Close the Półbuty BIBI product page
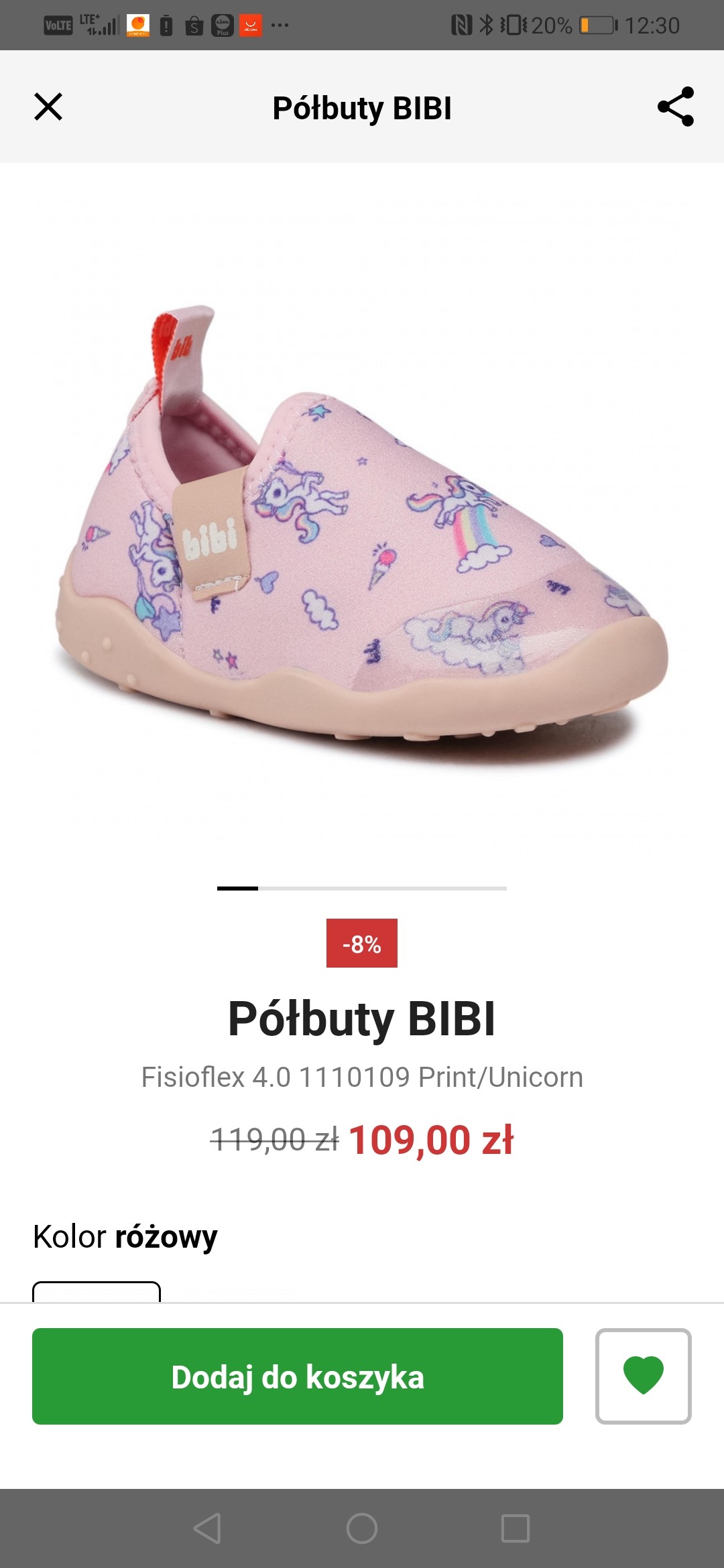 pyautogui.click(x=48, y=107)
